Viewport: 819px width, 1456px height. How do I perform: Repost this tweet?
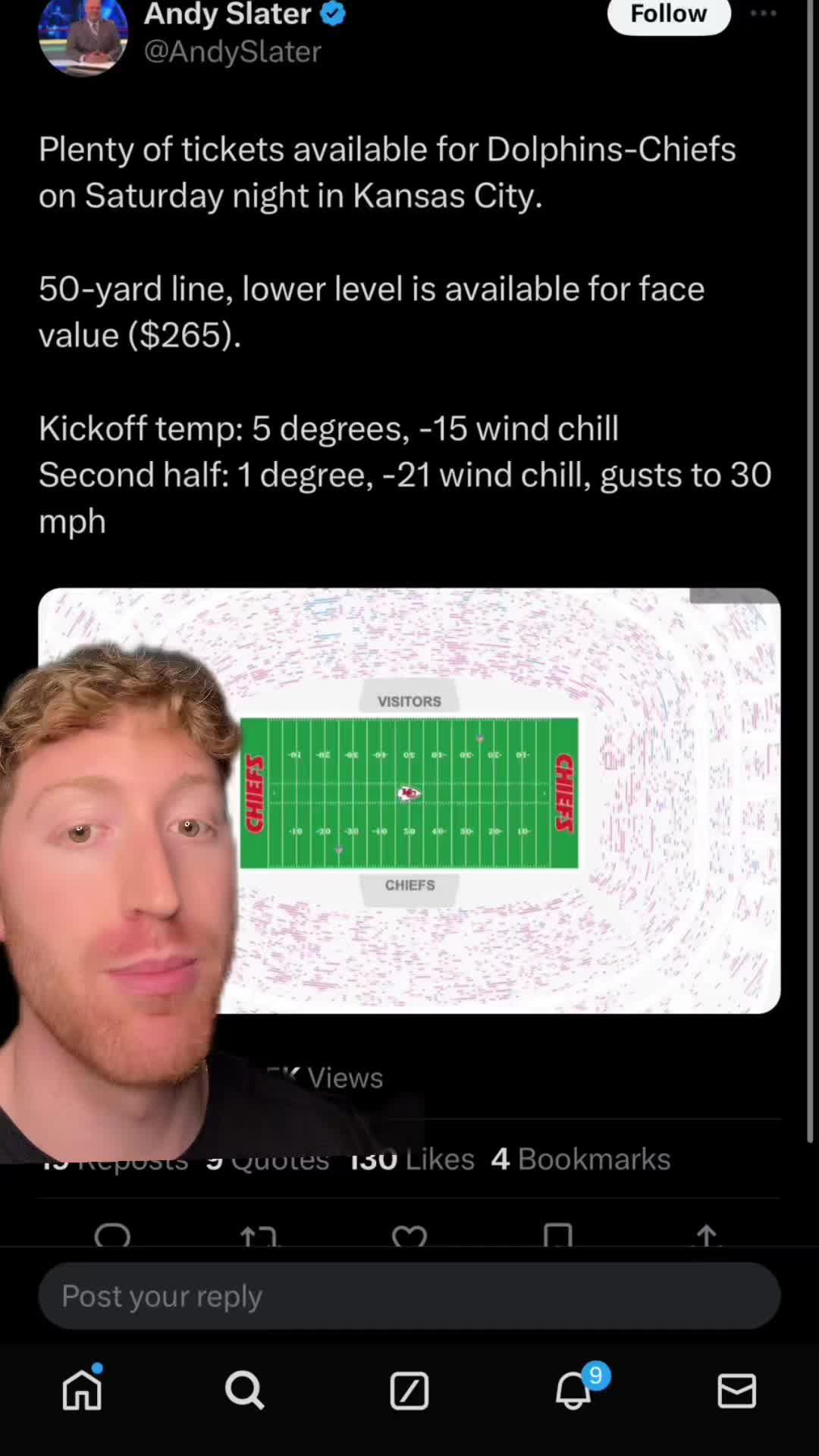[x=259, y=1236]
